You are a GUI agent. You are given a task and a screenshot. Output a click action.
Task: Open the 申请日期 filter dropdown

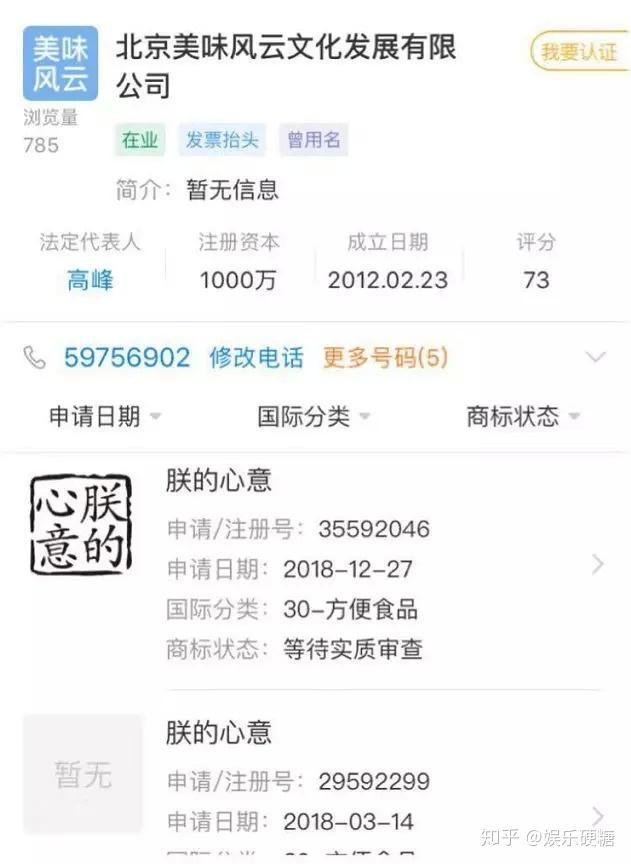point(105,417)
